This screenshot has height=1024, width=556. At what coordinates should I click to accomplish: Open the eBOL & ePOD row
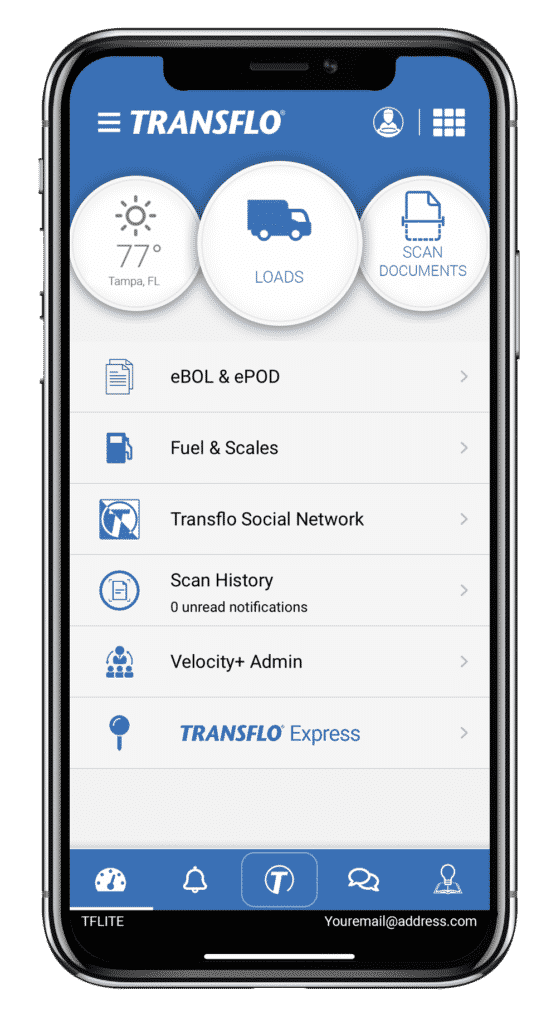[x=280, y=377]
